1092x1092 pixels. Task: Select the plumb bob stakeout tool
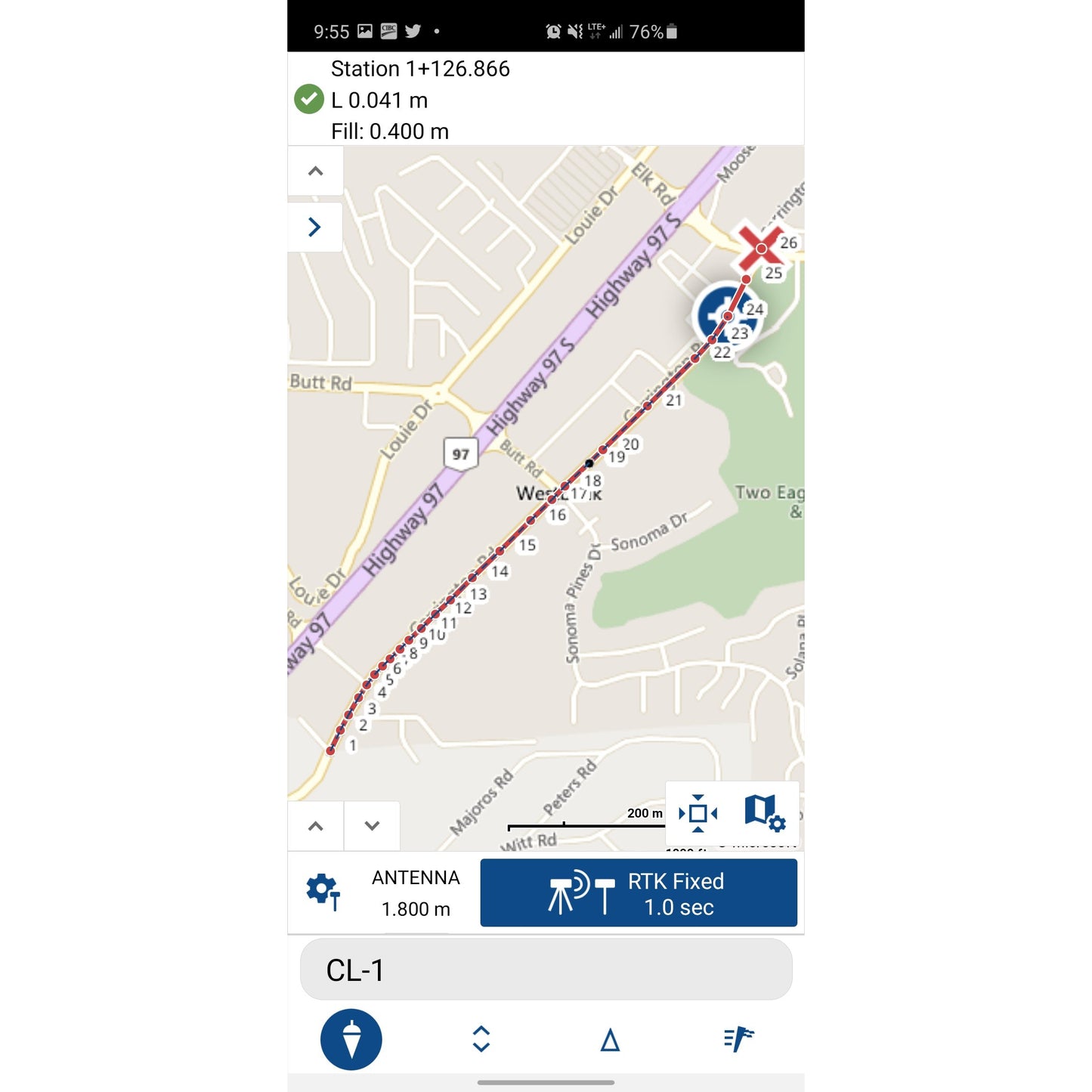(351, 1039)
